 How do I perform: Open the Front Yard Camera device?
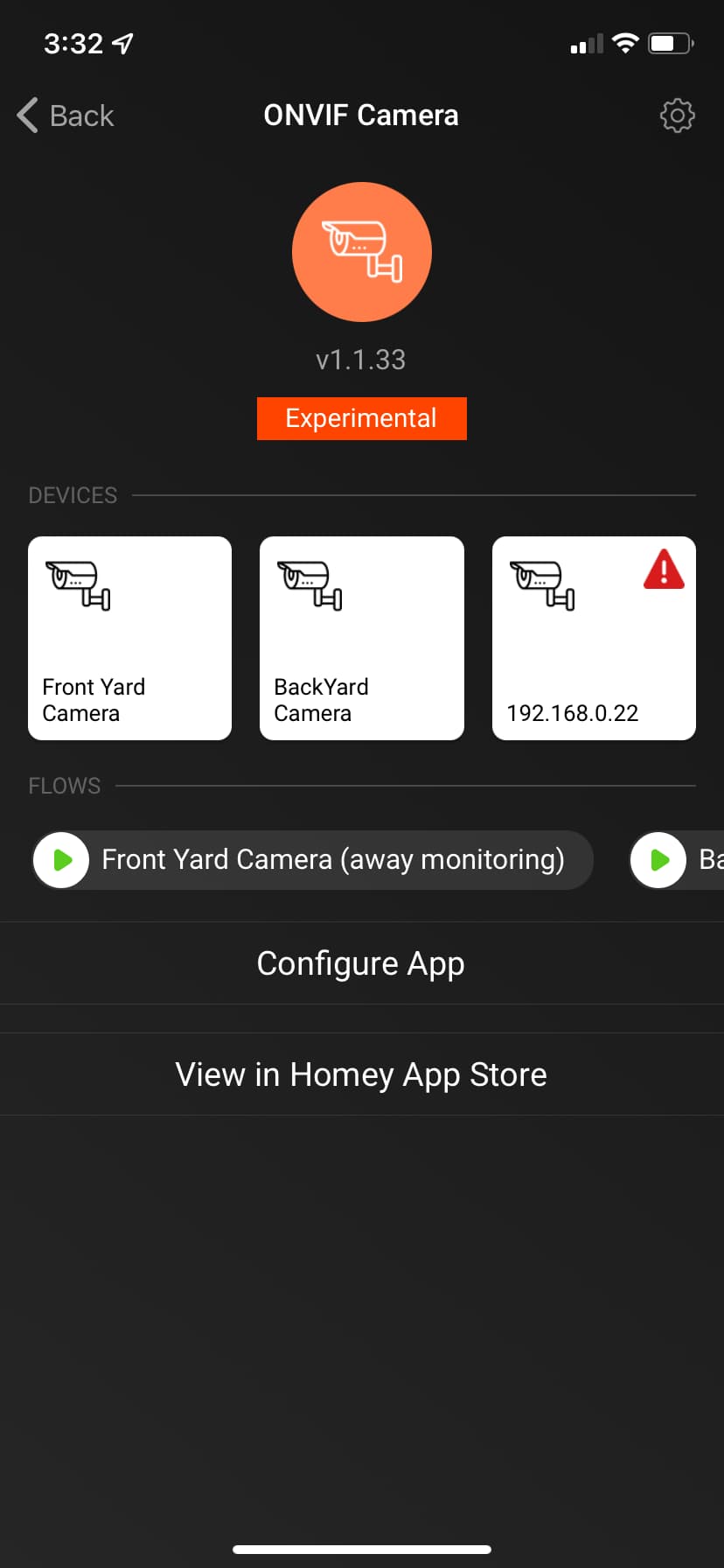pyautogui.click(x=129, y=638)
